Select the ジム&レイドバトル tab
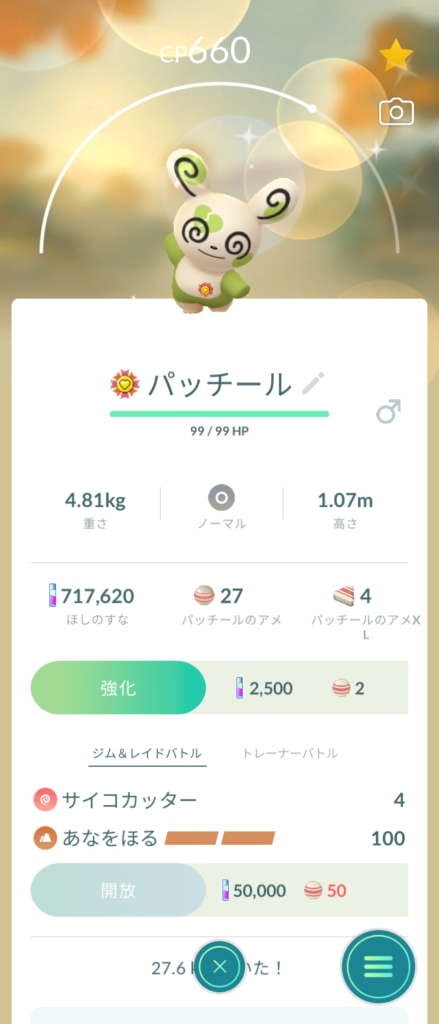The height and width of the screenshot is (1024, 439). [148, 753]
